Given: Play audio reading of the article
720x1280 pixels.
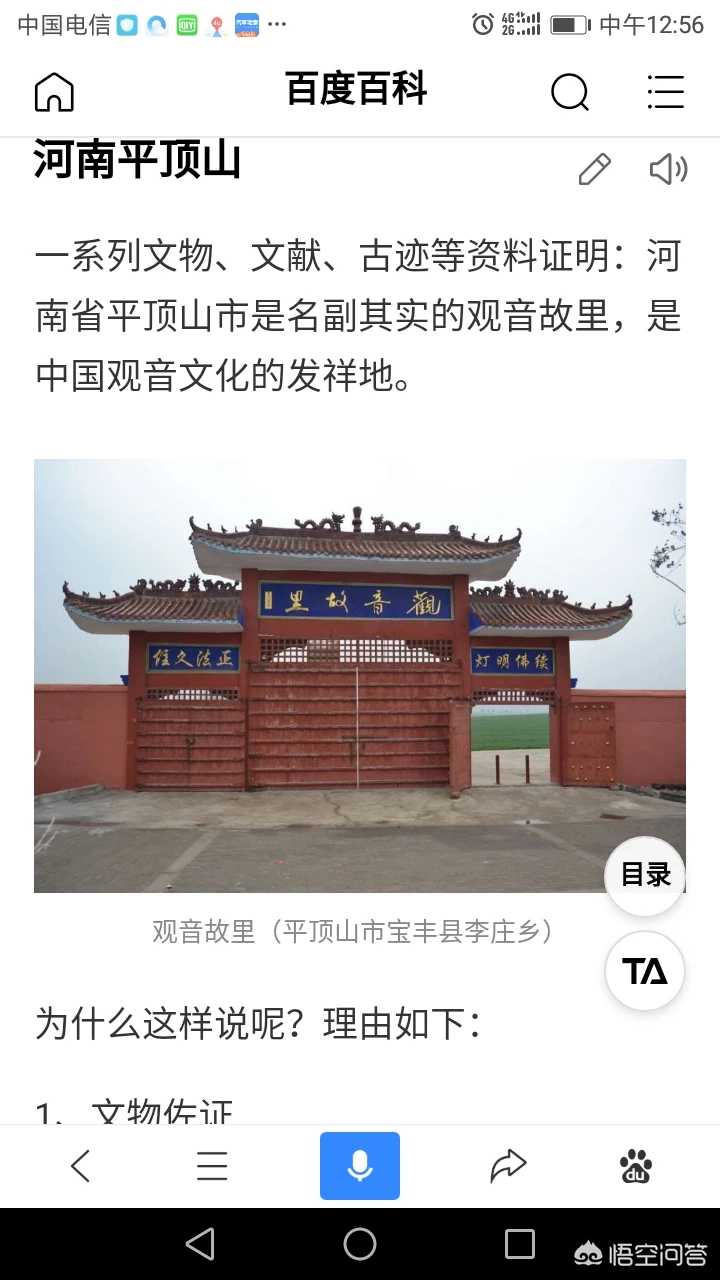Looking at the screenshot, I should click(x=668, y=169).
